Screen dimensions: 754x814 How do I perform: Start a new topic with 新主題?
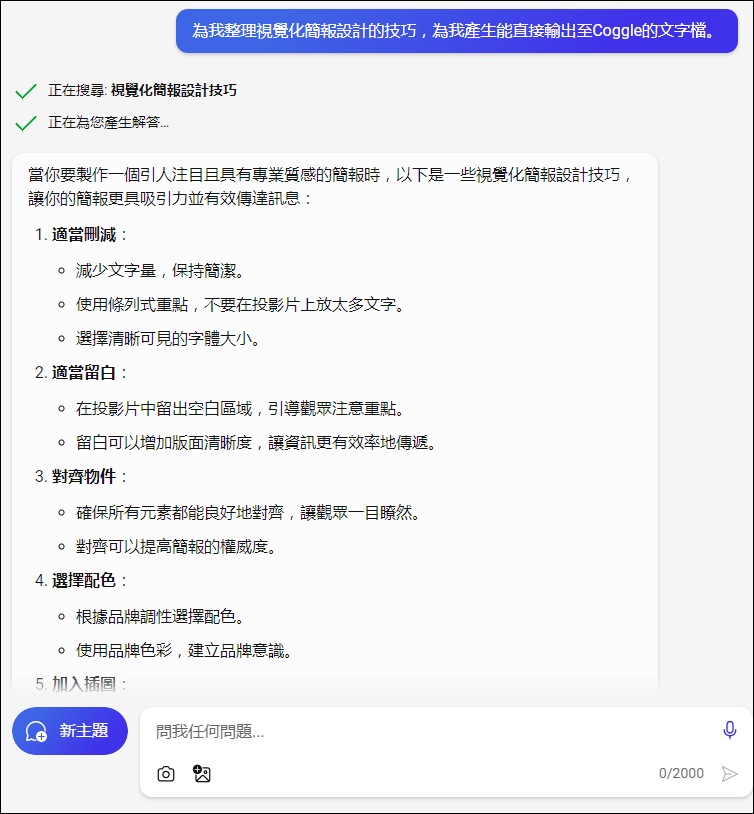click(x=69, y=731)
